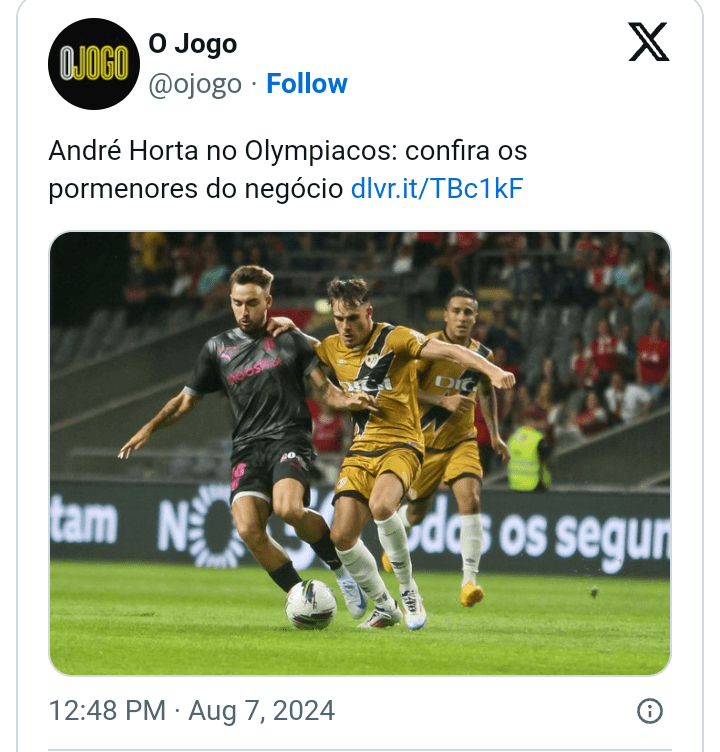This screenshot has width=720, height=752.
Task: Open the O Jogo account name
Action: pyautogui.click(x=193, y=44)
